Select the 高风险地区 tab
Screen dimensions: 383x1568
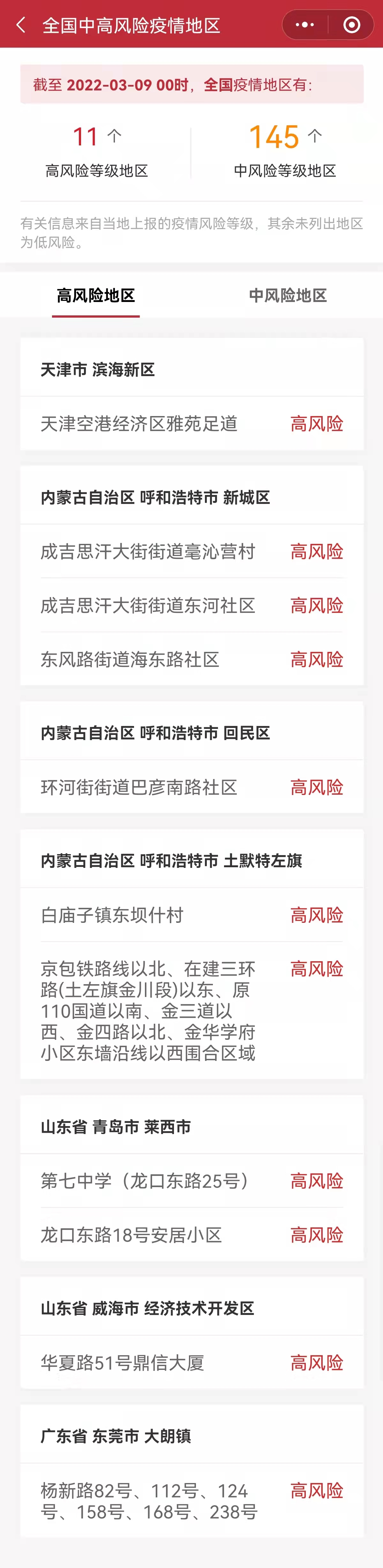click(96, 296)
